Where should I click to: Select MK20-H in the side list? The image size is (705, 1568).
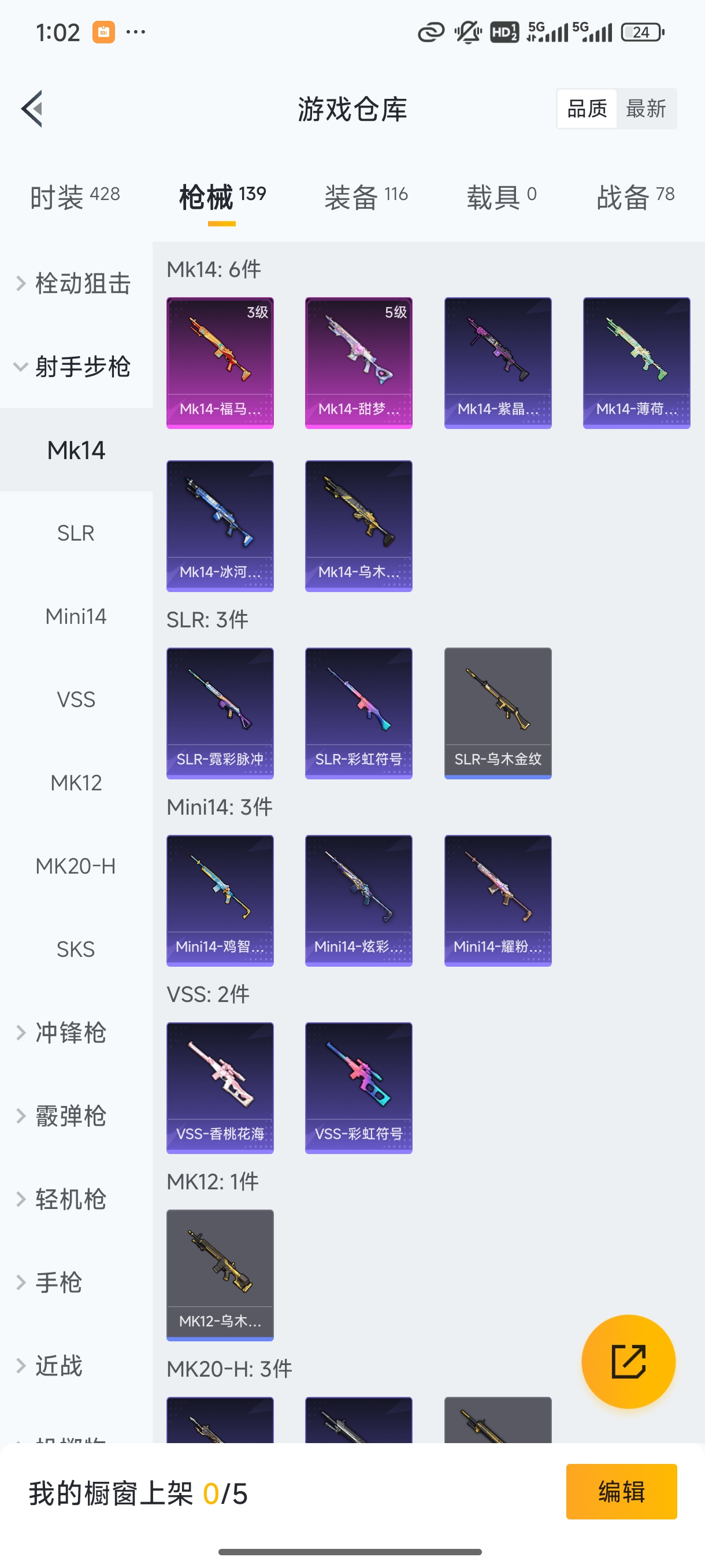coord(76,866)
